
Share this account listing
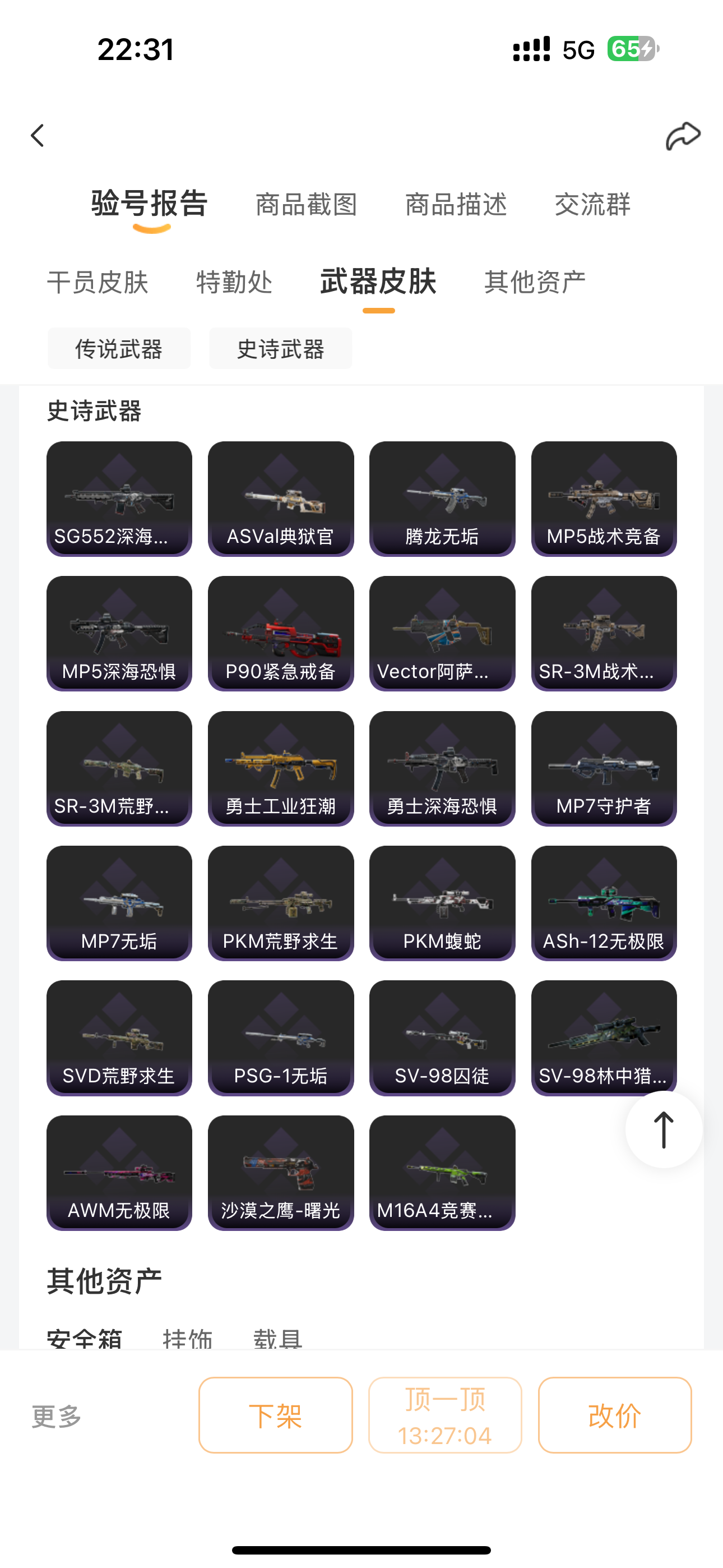pyautogui.click(x=683, y=135)
